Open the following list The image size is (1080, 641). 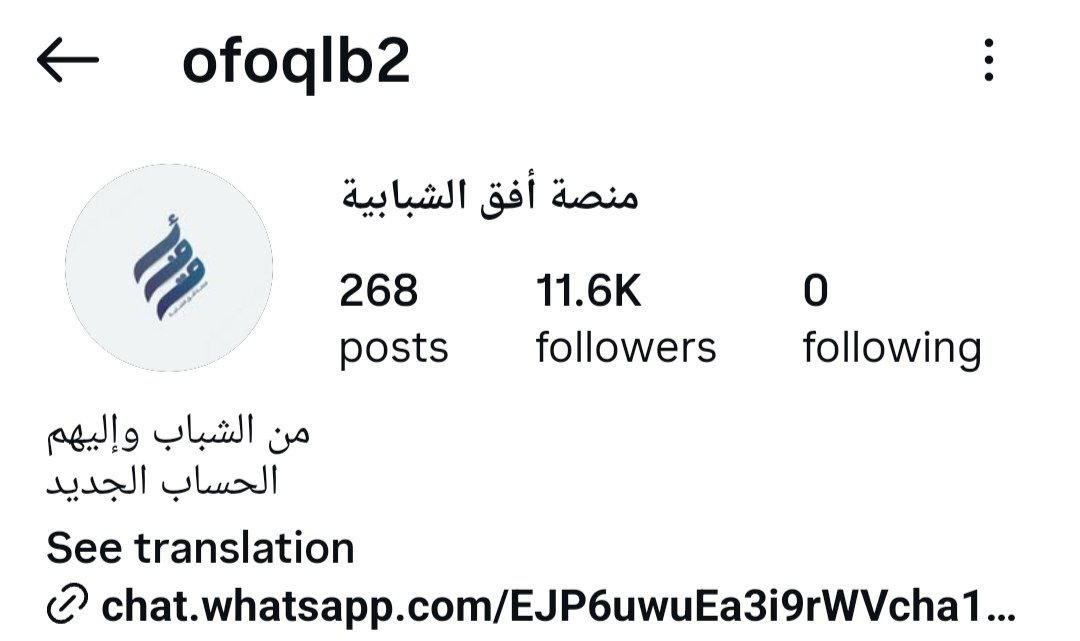click(x=891, y=318)
